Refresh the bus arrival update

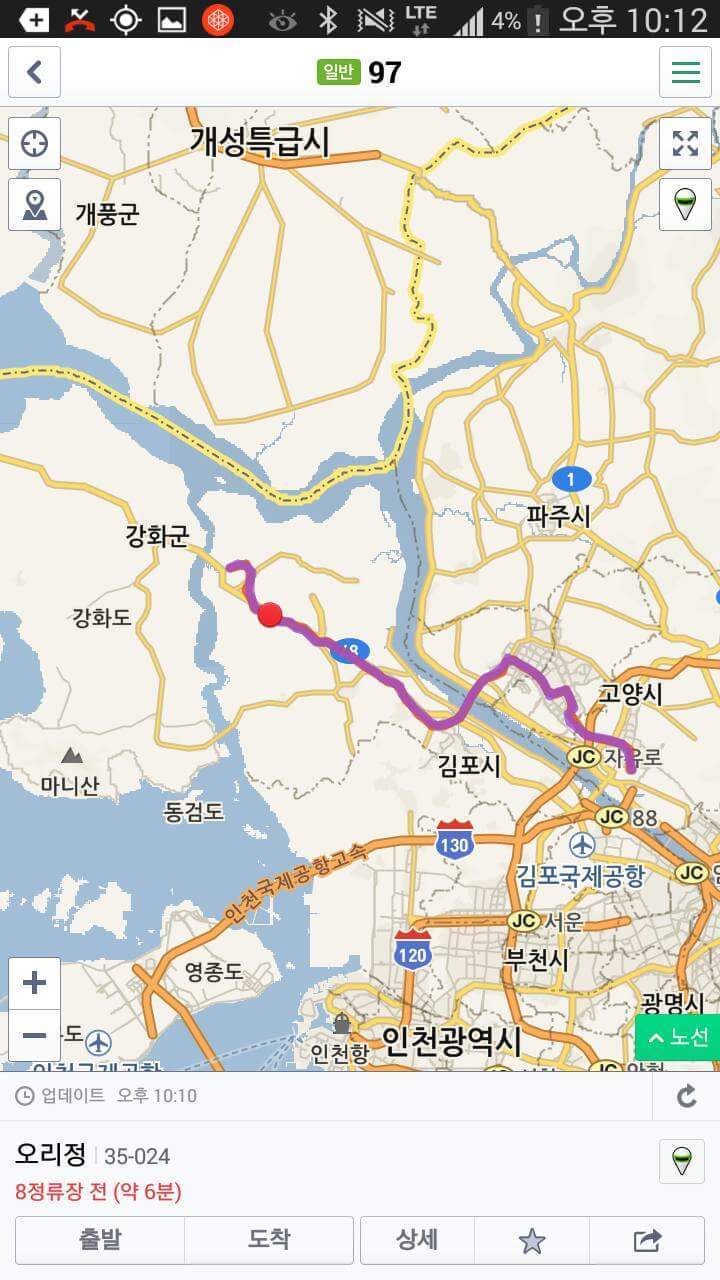coord(686,1097)
